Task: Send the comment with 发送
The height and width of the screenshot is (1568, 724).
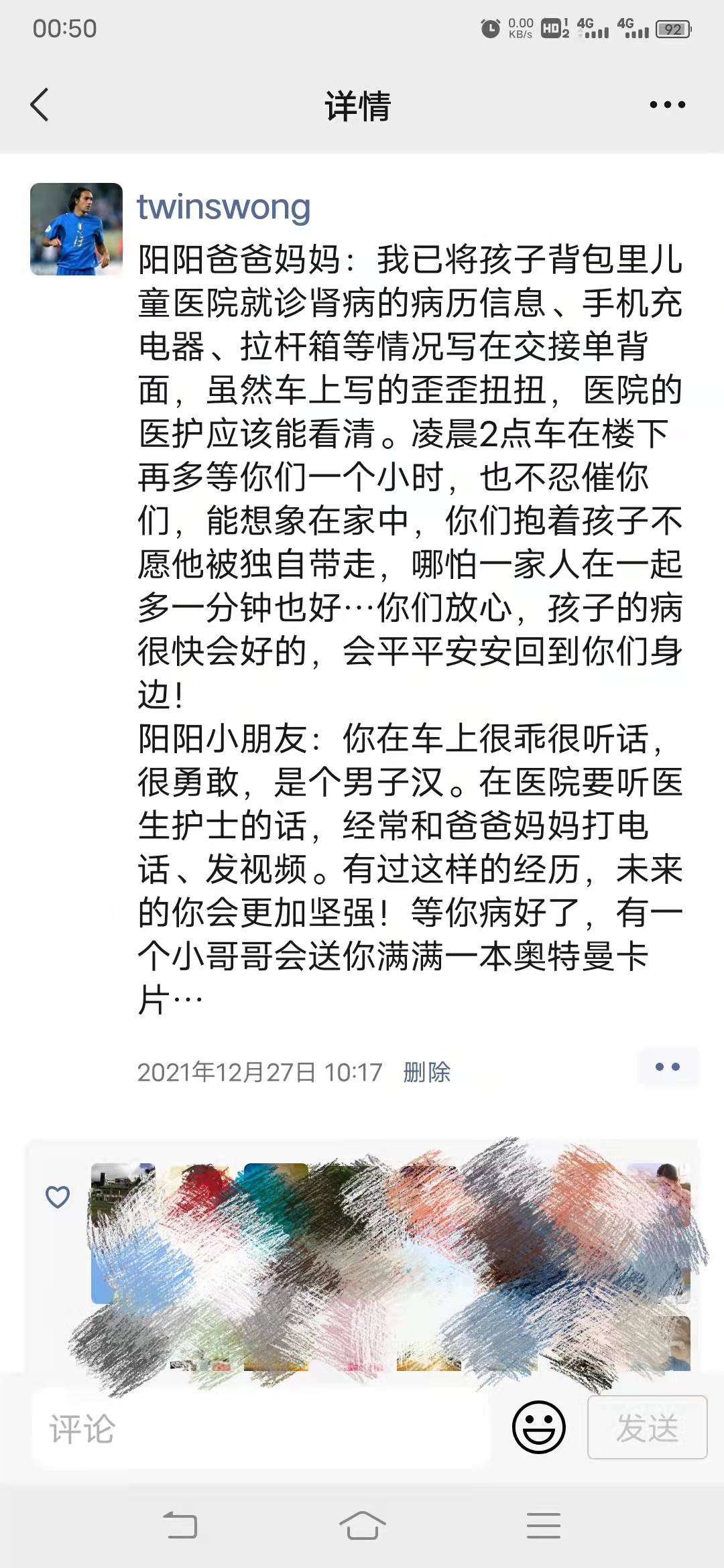Action: click(x=647, y=1427)
